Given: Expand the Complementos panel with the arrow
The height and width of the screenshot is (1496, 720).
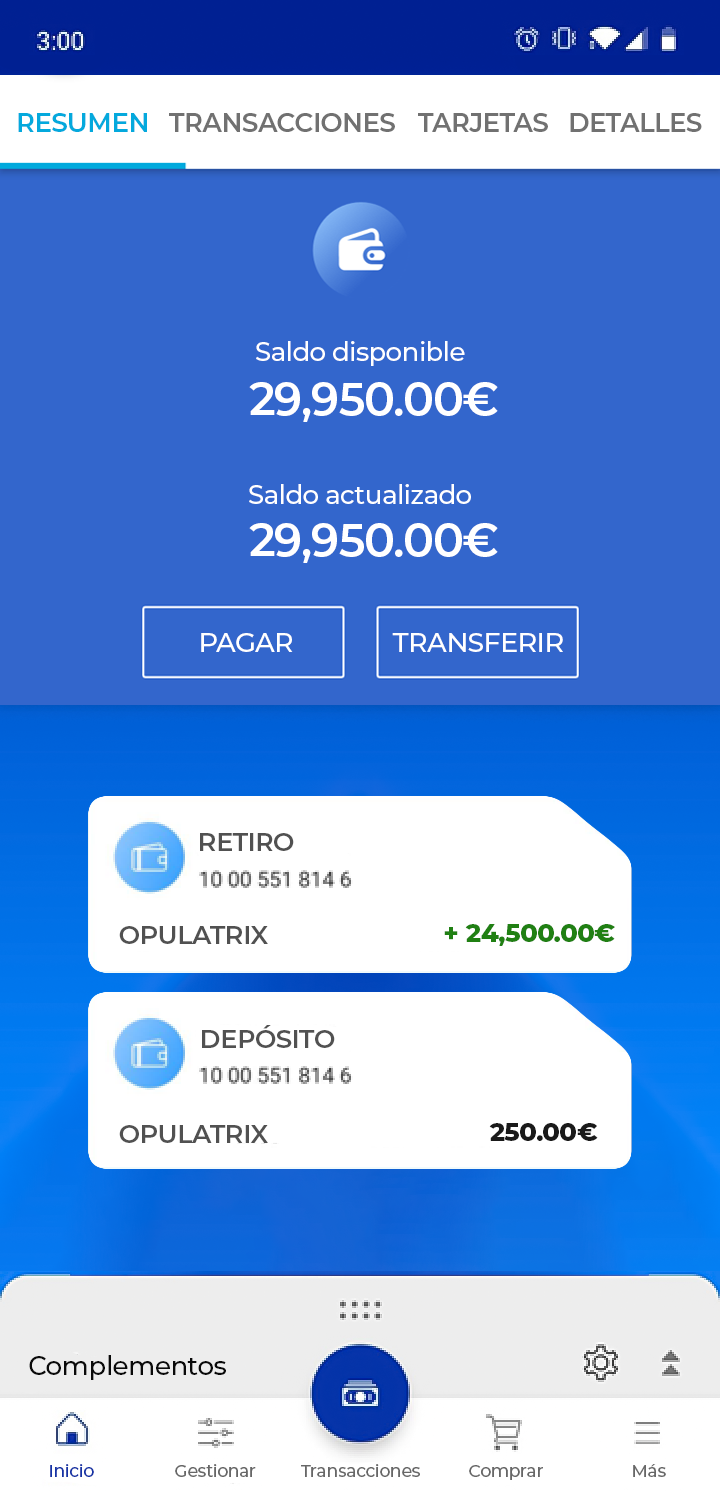Looking at the screenshot, I should [x=671, y=1363].
